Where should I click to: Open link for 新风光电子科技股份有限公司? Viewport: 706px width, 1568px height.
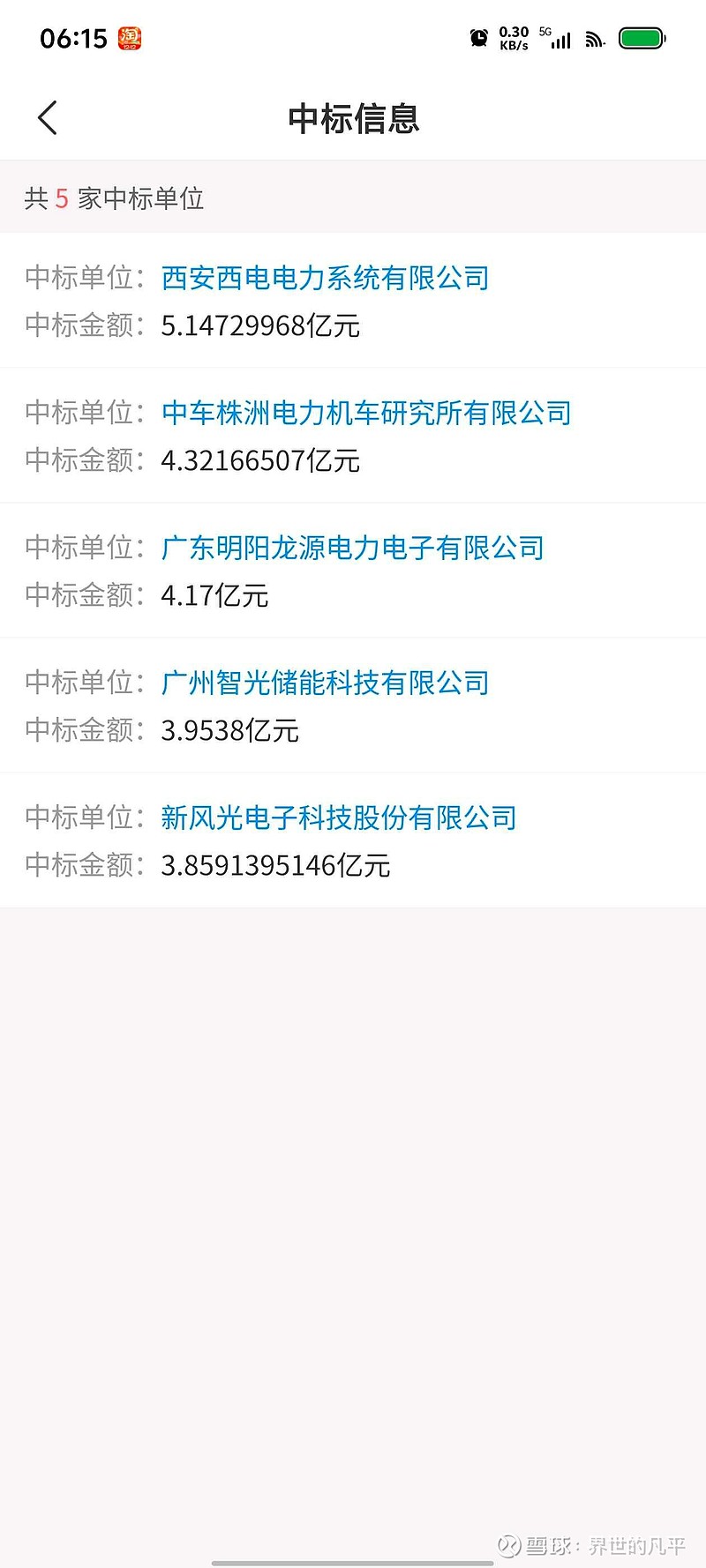click(x=339, y=818)
